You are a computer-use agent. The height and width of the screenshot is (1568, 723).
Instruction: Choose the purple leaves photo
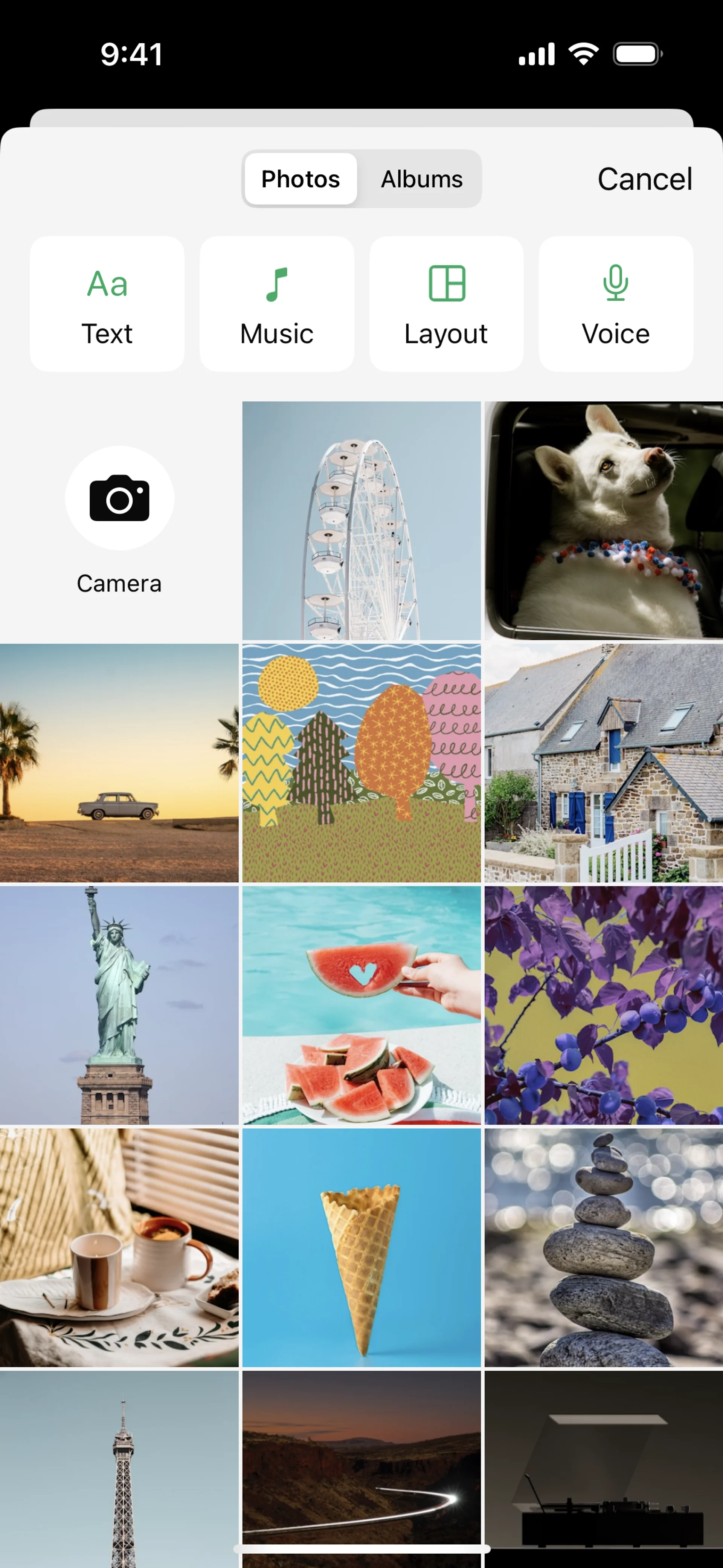tap(603, 1005)
